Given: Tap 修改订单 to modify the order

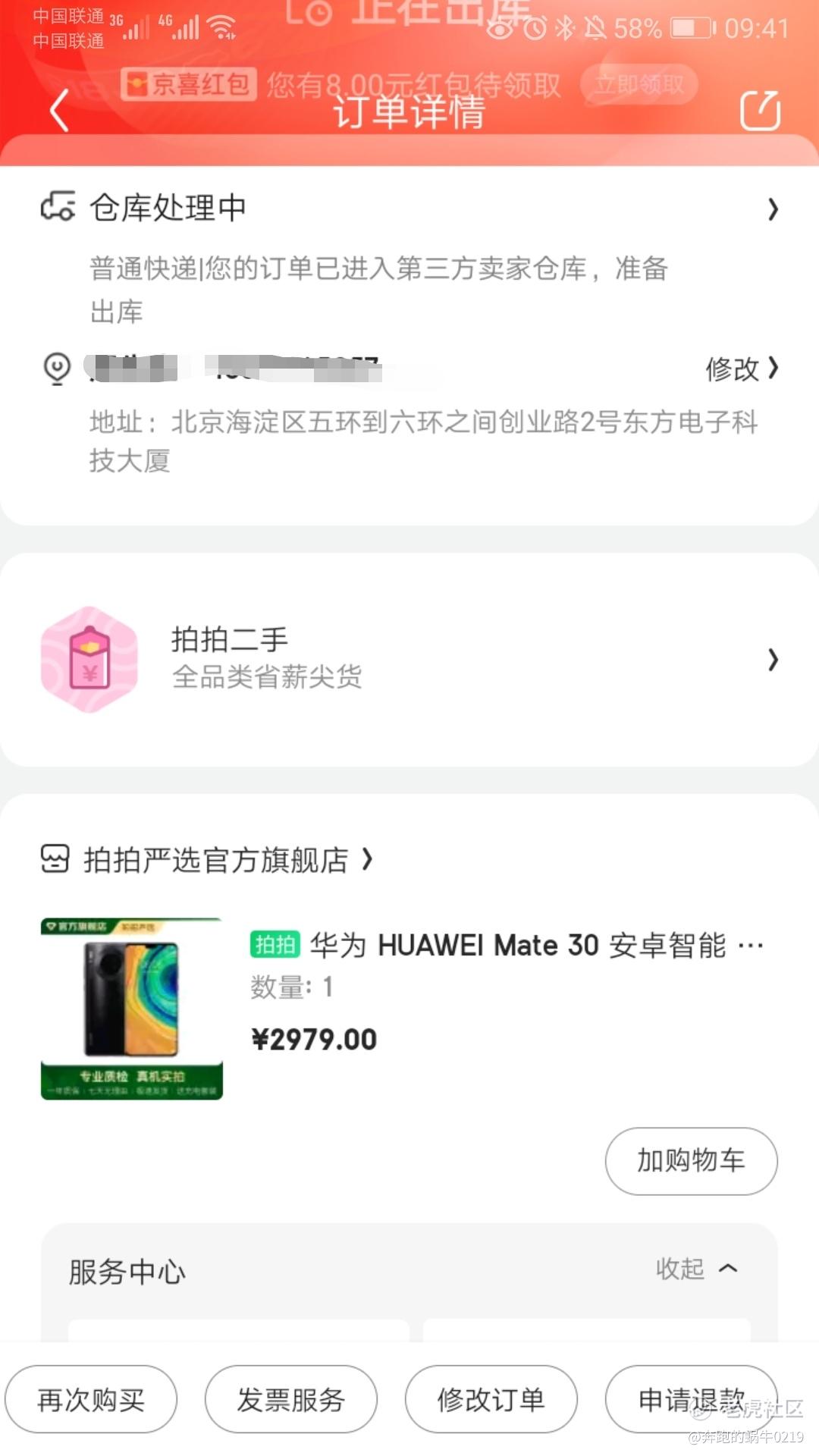Looking at the screenshot, I should [491, 1400].
